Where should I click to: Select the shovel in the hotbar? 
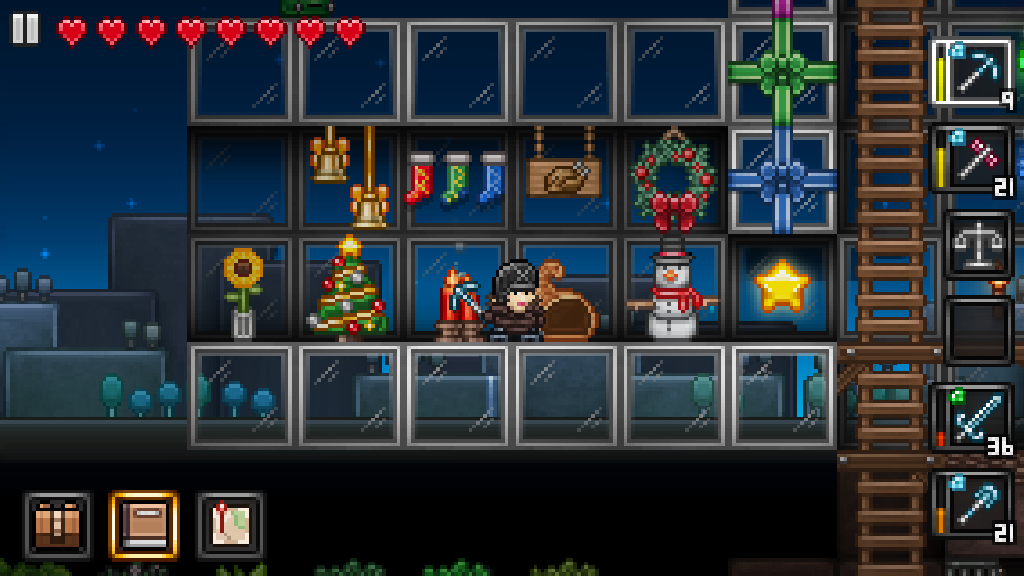(972, 505)
